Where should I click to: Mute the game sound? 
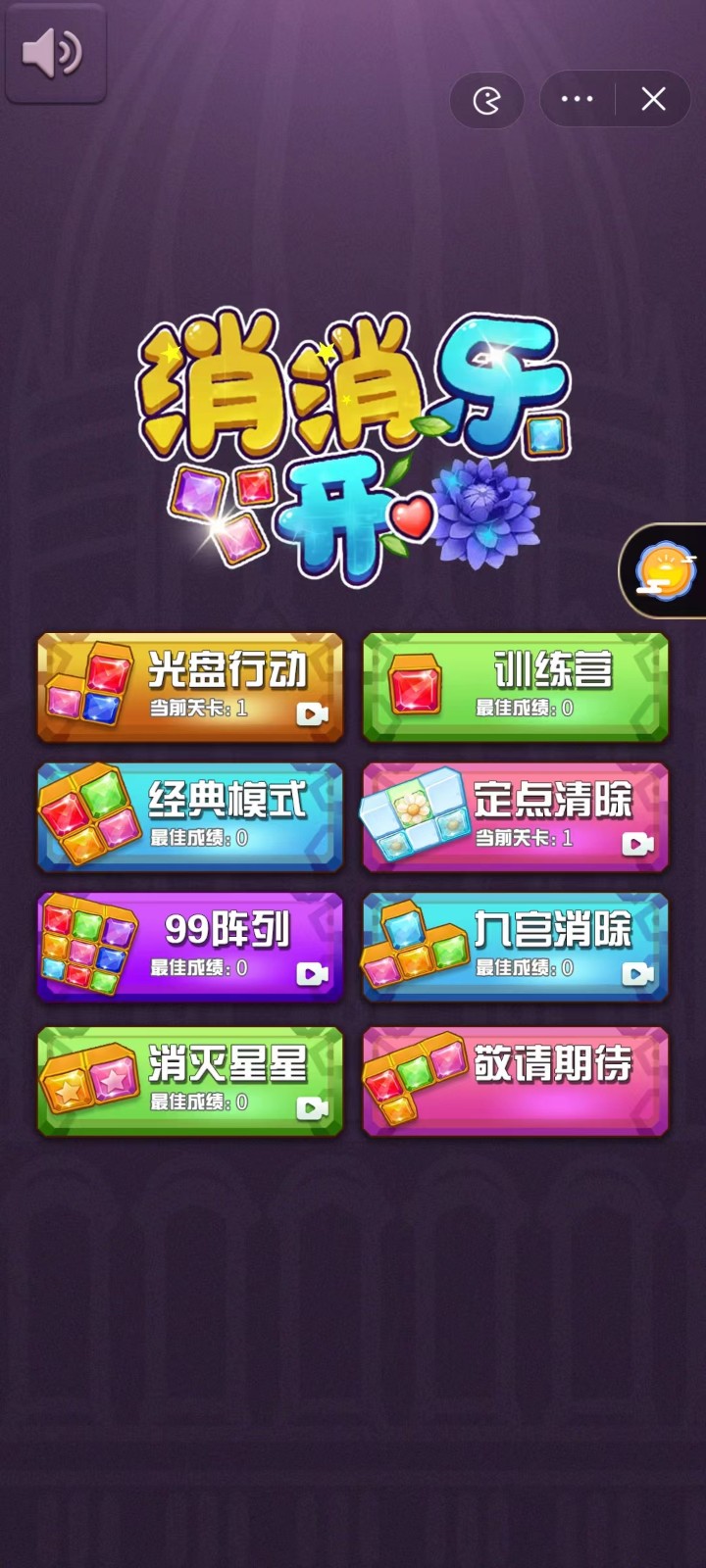tap(55, 53)
